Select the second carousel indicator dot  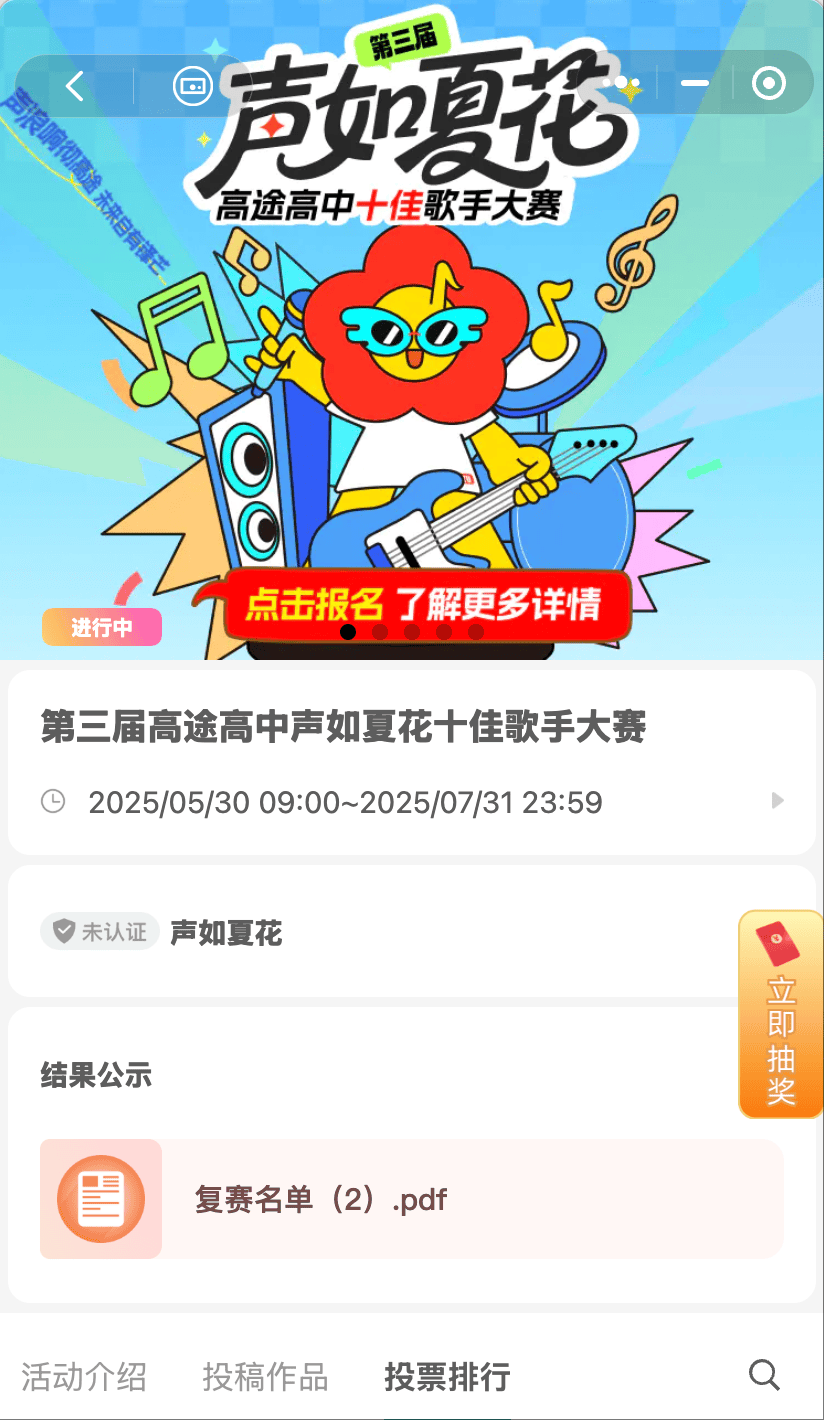pos(381,632)
